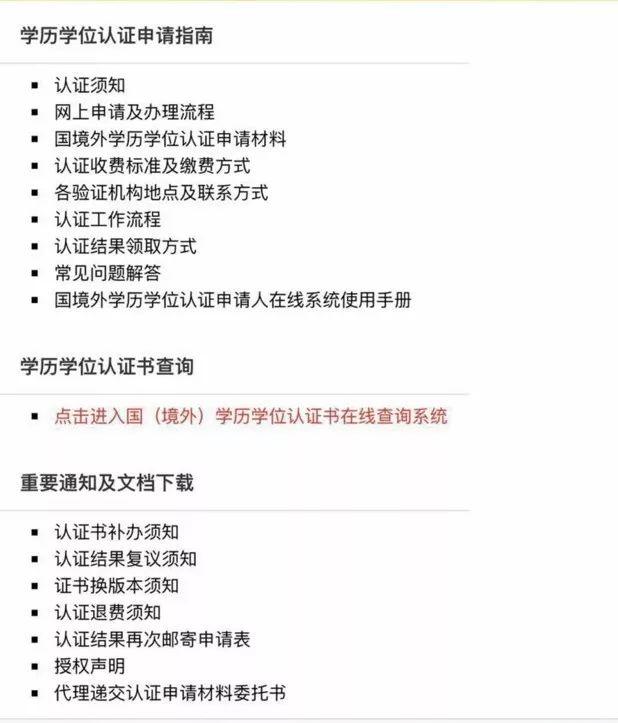Tap 点击进入国（境外）学历学位认证书在线查询系统
This screenshot has height=723, width=618.
pos(251,416)
